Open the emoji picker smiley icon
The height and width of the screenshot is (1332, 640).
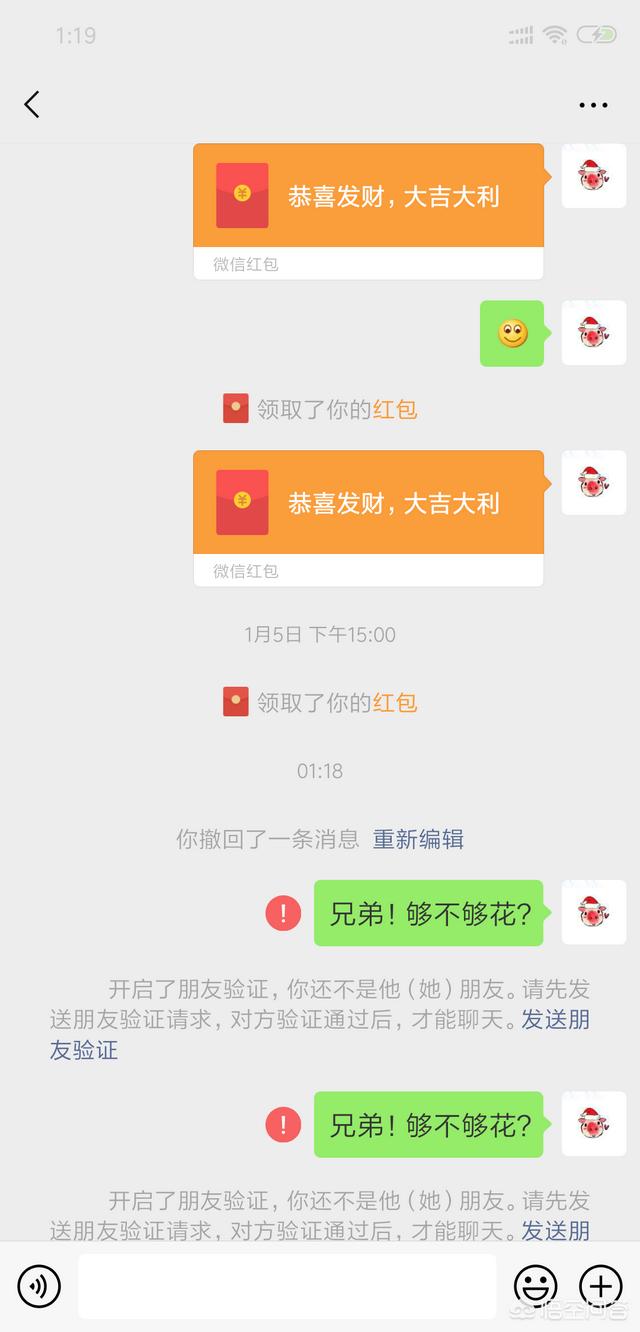click(535, 1286)
